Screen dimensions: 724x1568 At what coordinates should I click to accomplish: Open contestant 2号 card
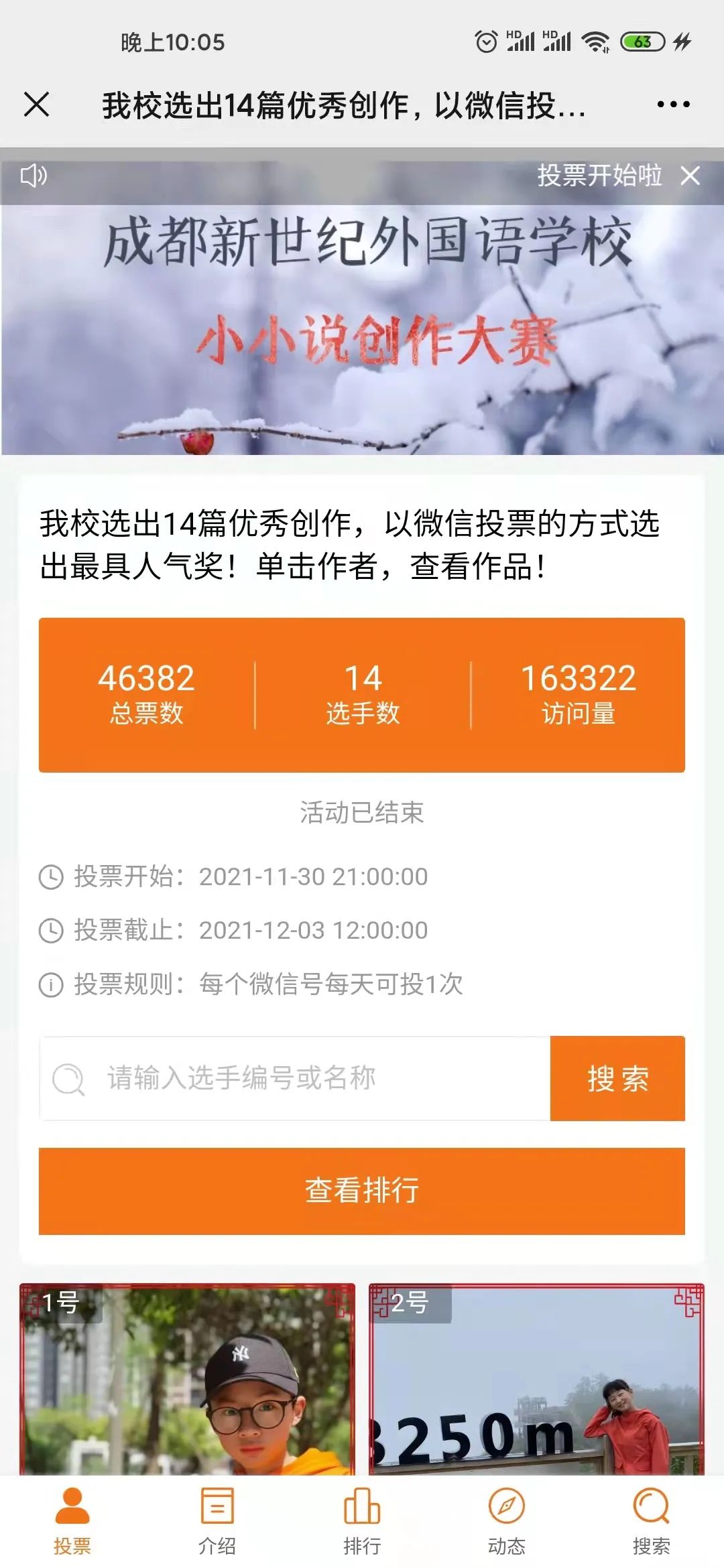click(x=536, y=1379)
